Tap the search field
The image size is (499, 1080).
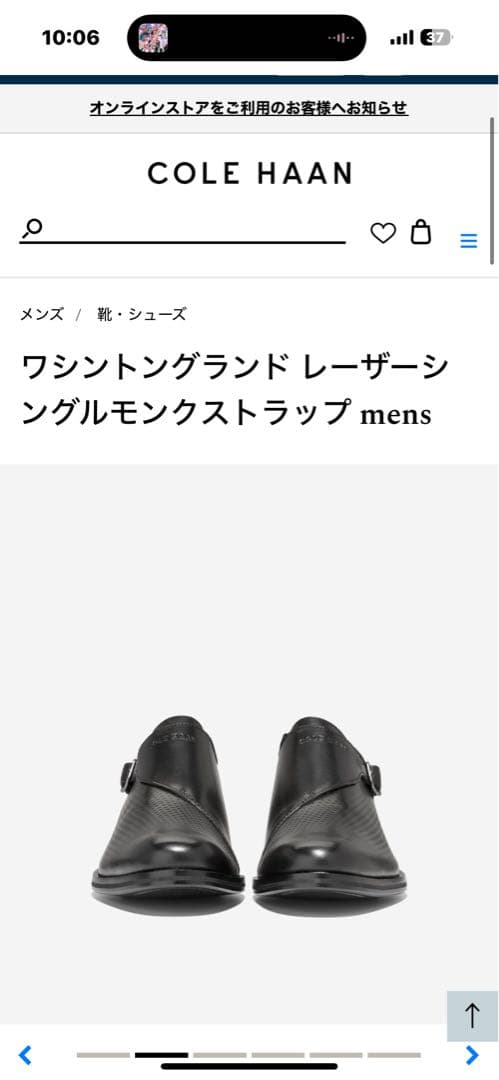182,231
